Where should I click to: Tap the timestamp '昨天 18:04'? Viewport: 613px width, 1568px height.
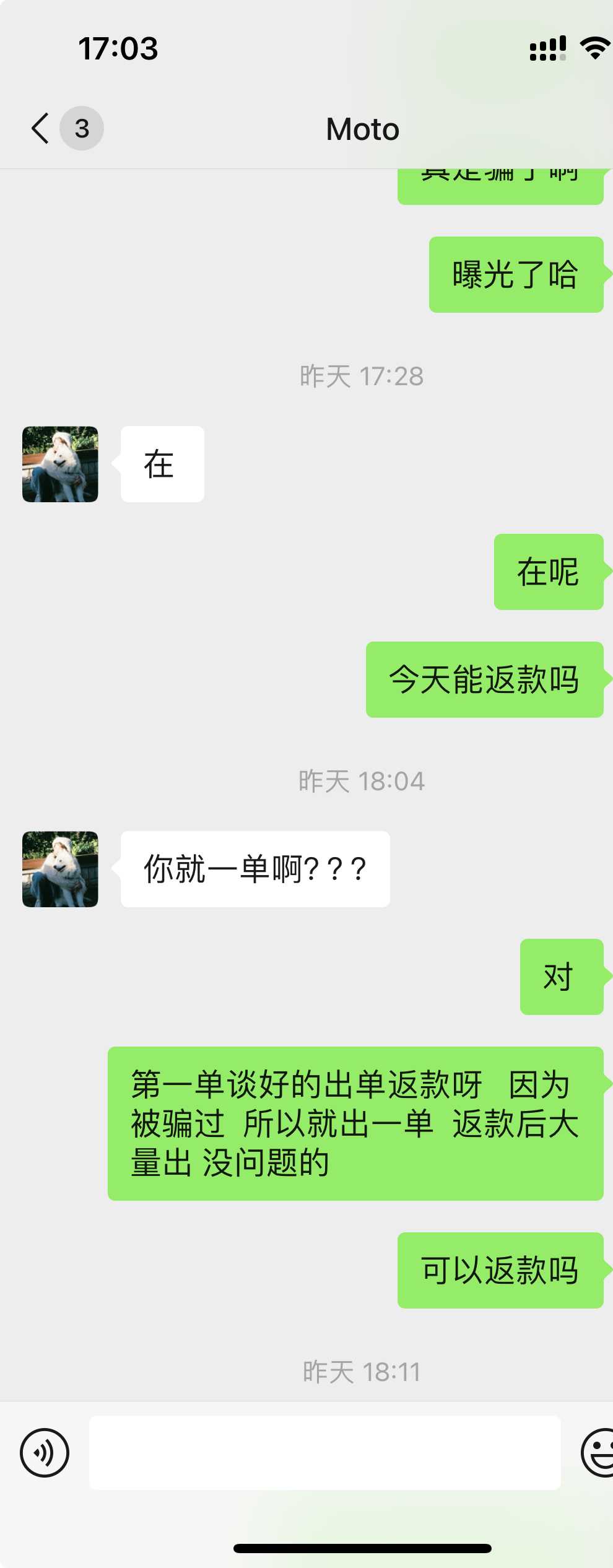click(362, 781)
